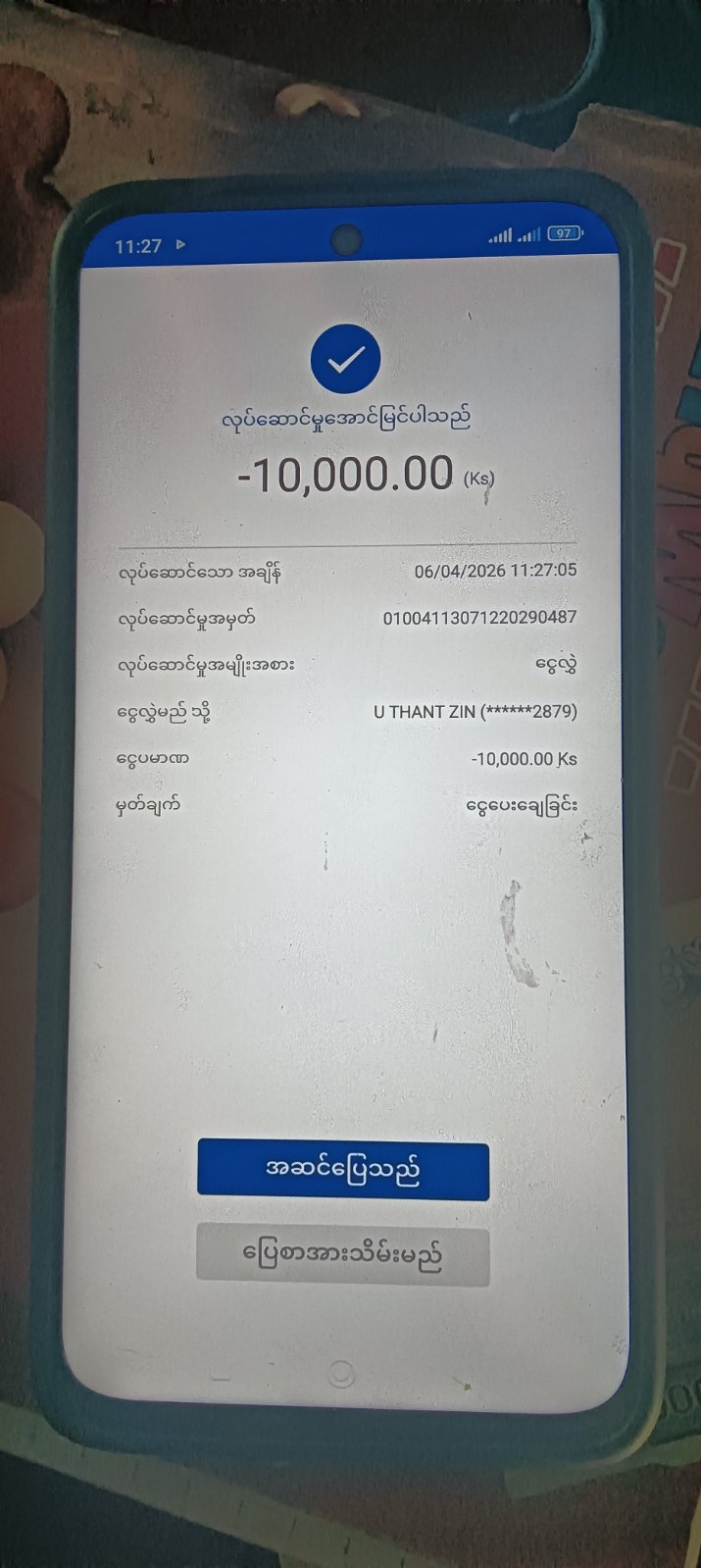Tap the blue အဆင်ပြေသည် button

343,1169
